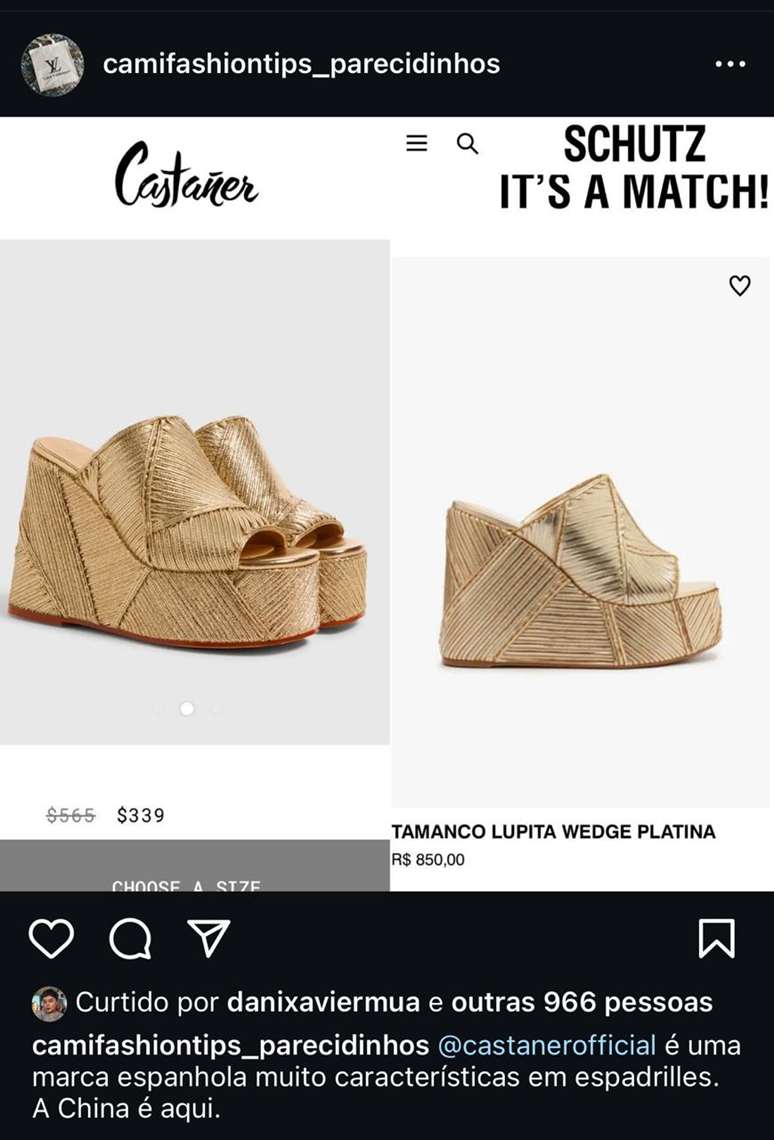Like this post with the heart
Viewport: 774px width, 1140px height.
pos(51,939)
